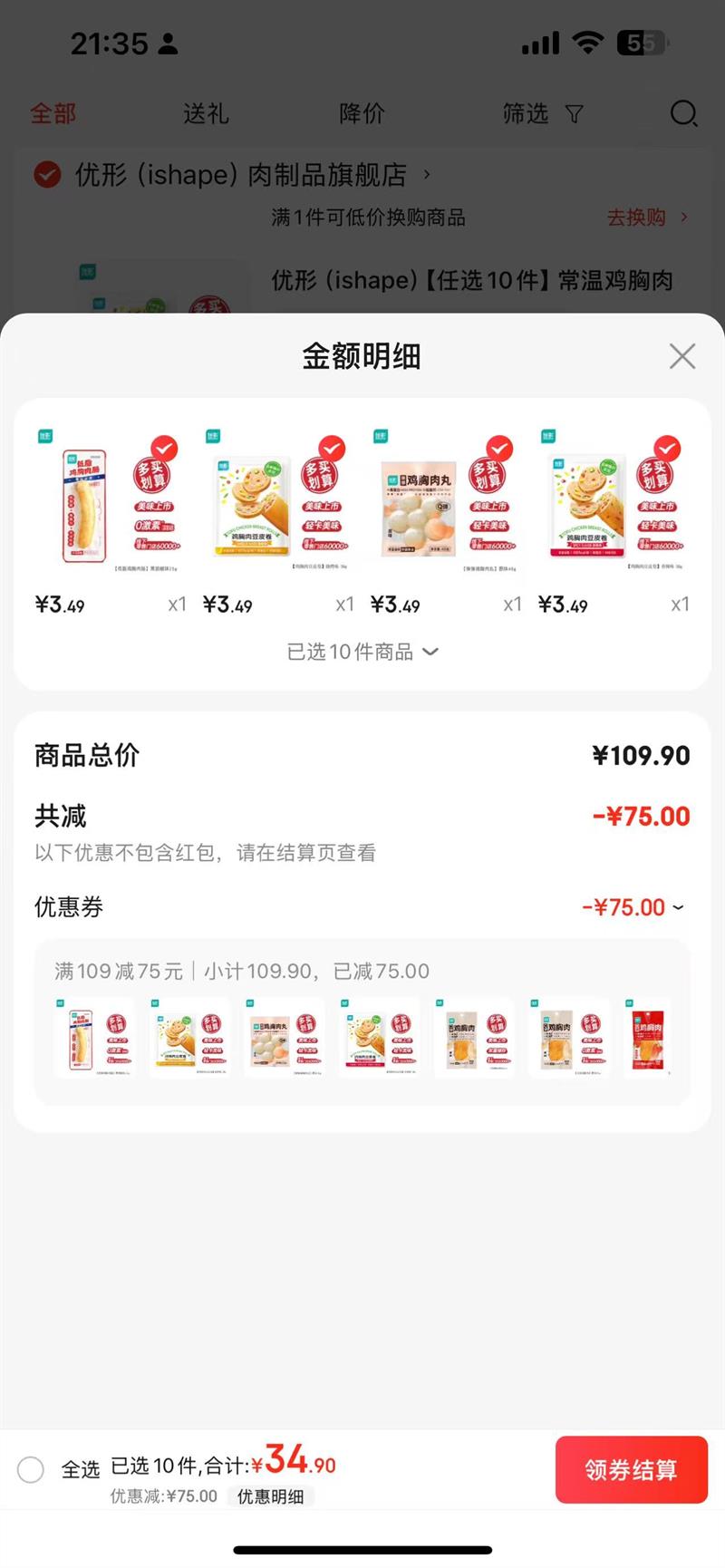This screenshot has width=725, height=1568.
Task: Switch to the 降价 tab
Action: tap(362, 113)
